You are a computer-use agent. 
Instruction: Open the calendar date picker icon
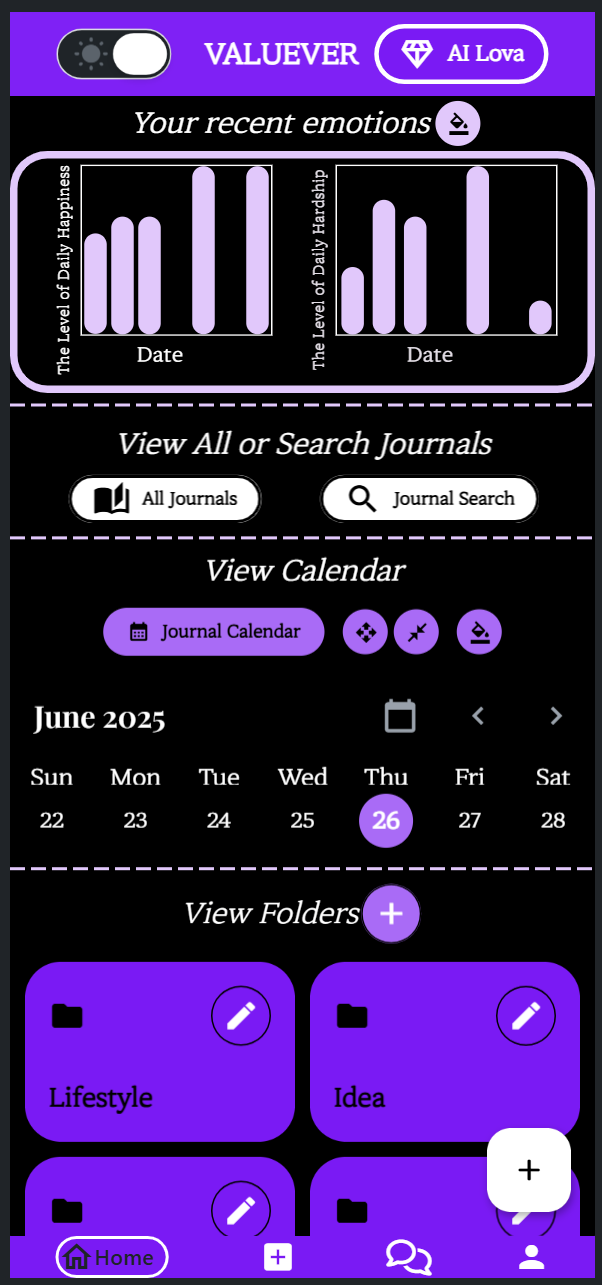click(400, 716)
